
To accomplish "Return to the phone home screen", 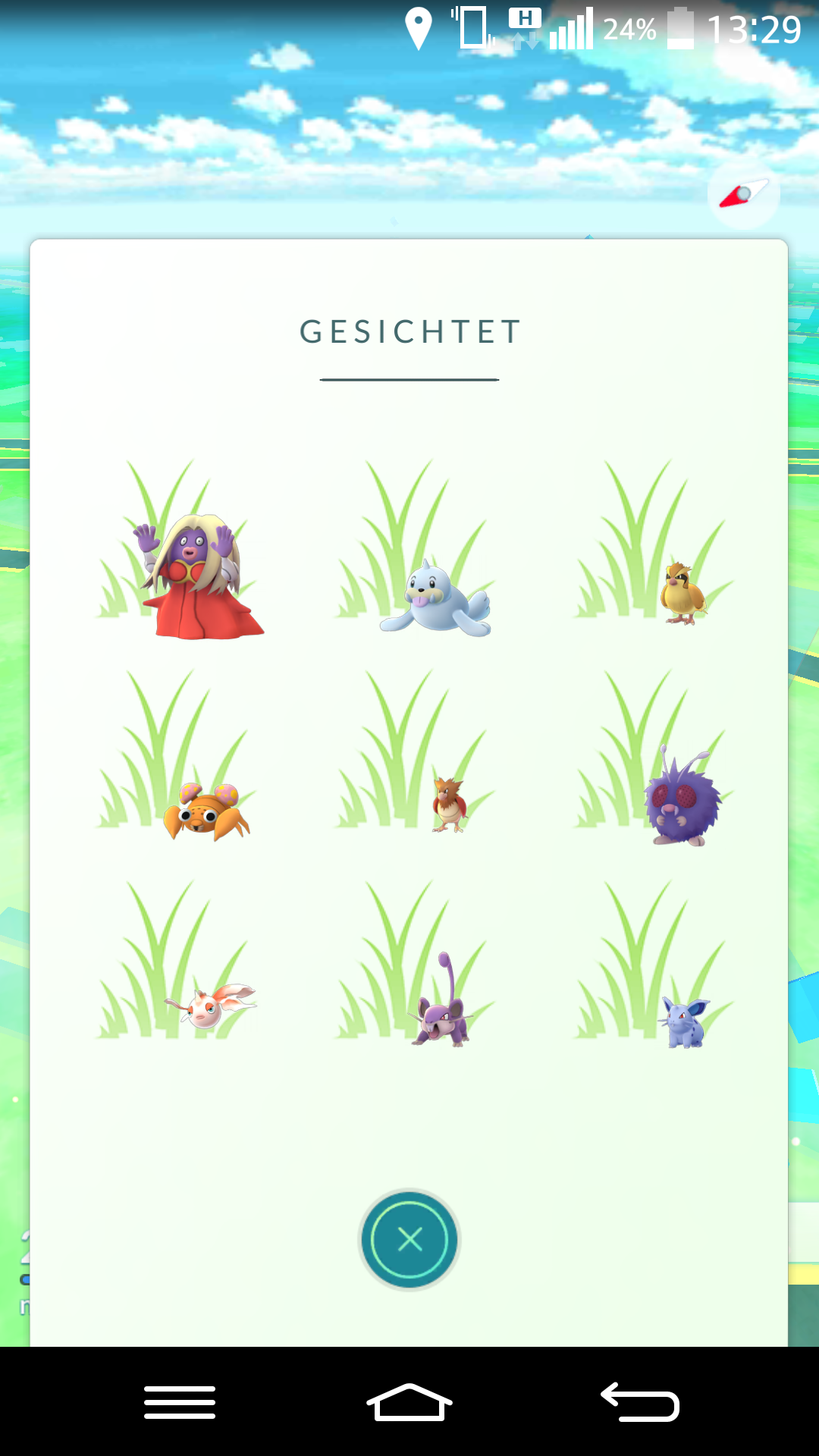I will 409,1401.
